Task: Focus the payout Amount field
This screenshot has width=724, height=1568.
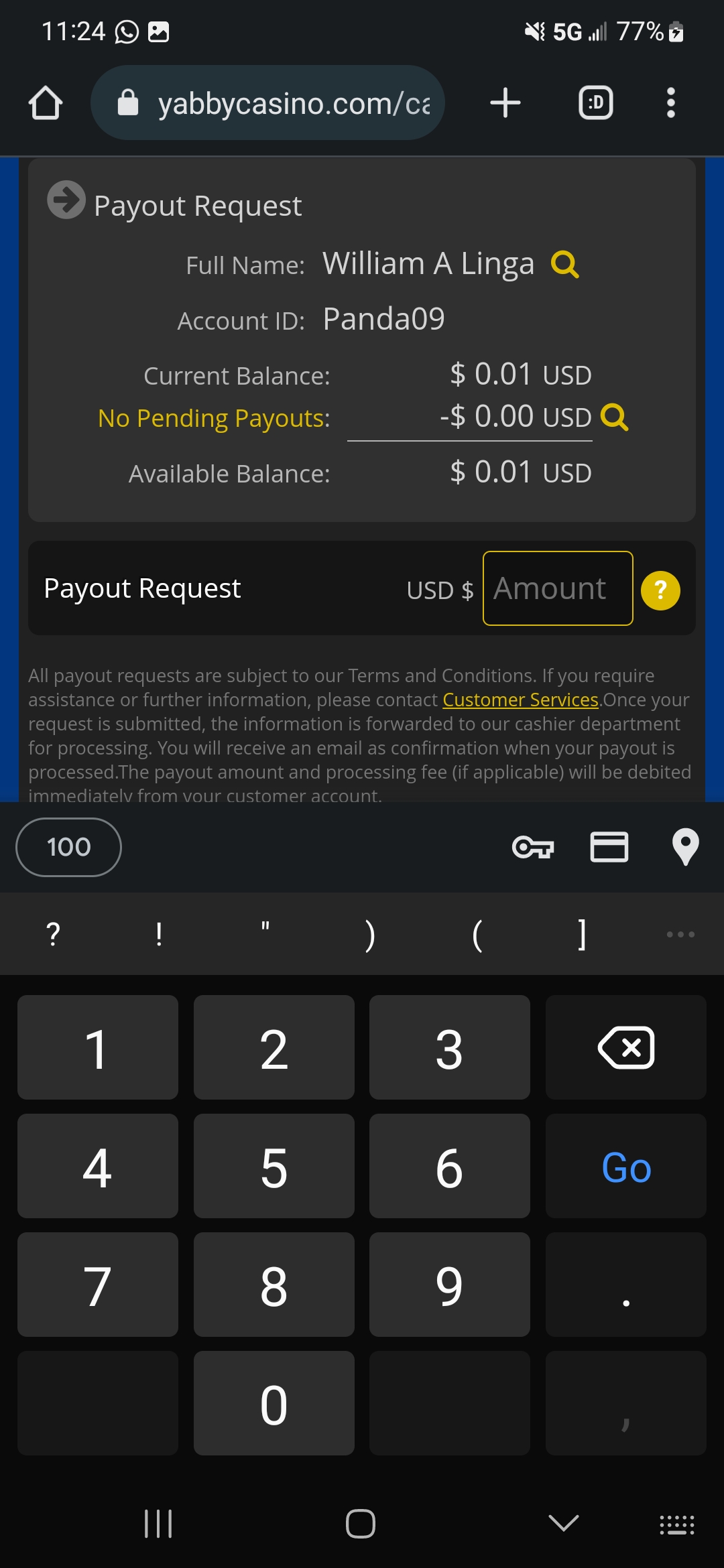Action: click(557, 588)
